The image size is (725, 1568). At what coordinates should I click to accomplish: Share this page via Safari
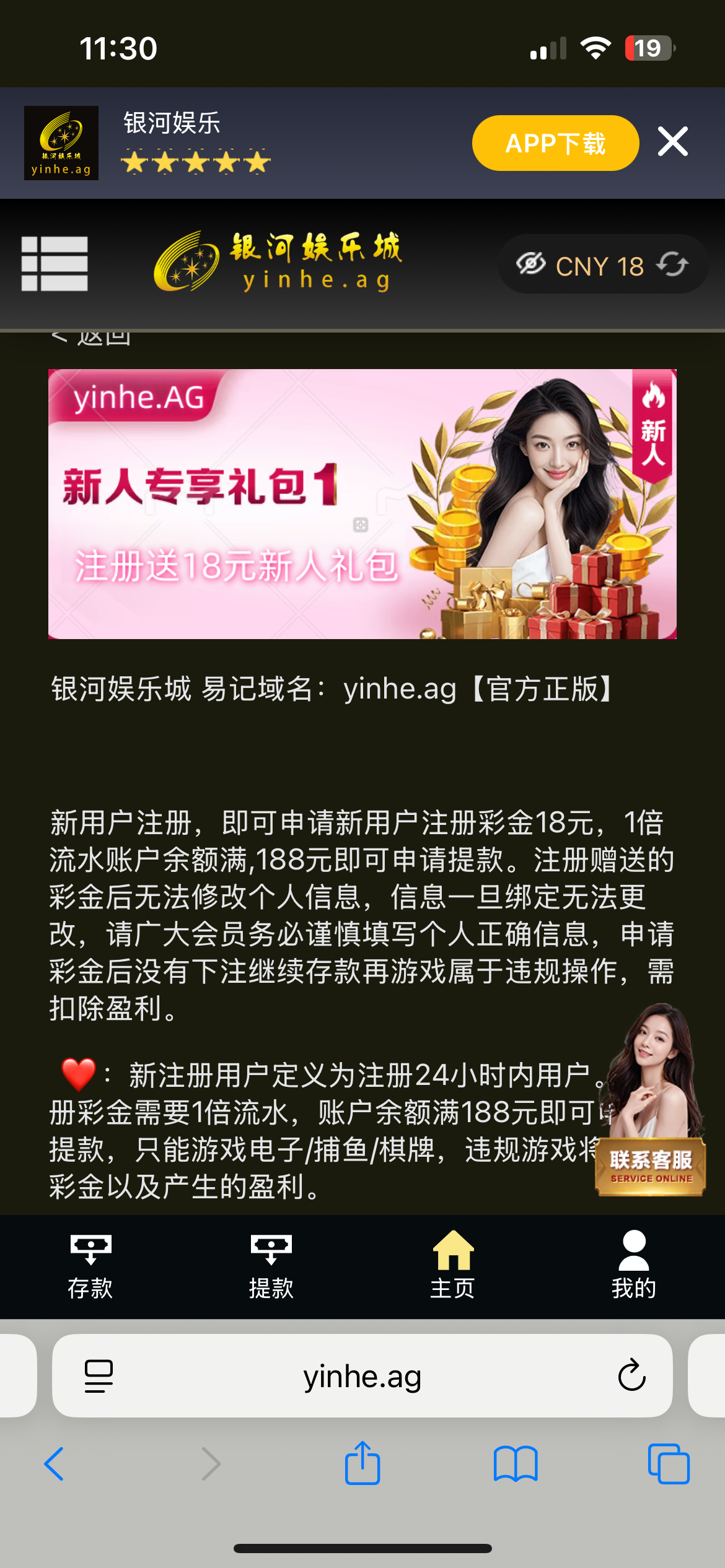362,1464
